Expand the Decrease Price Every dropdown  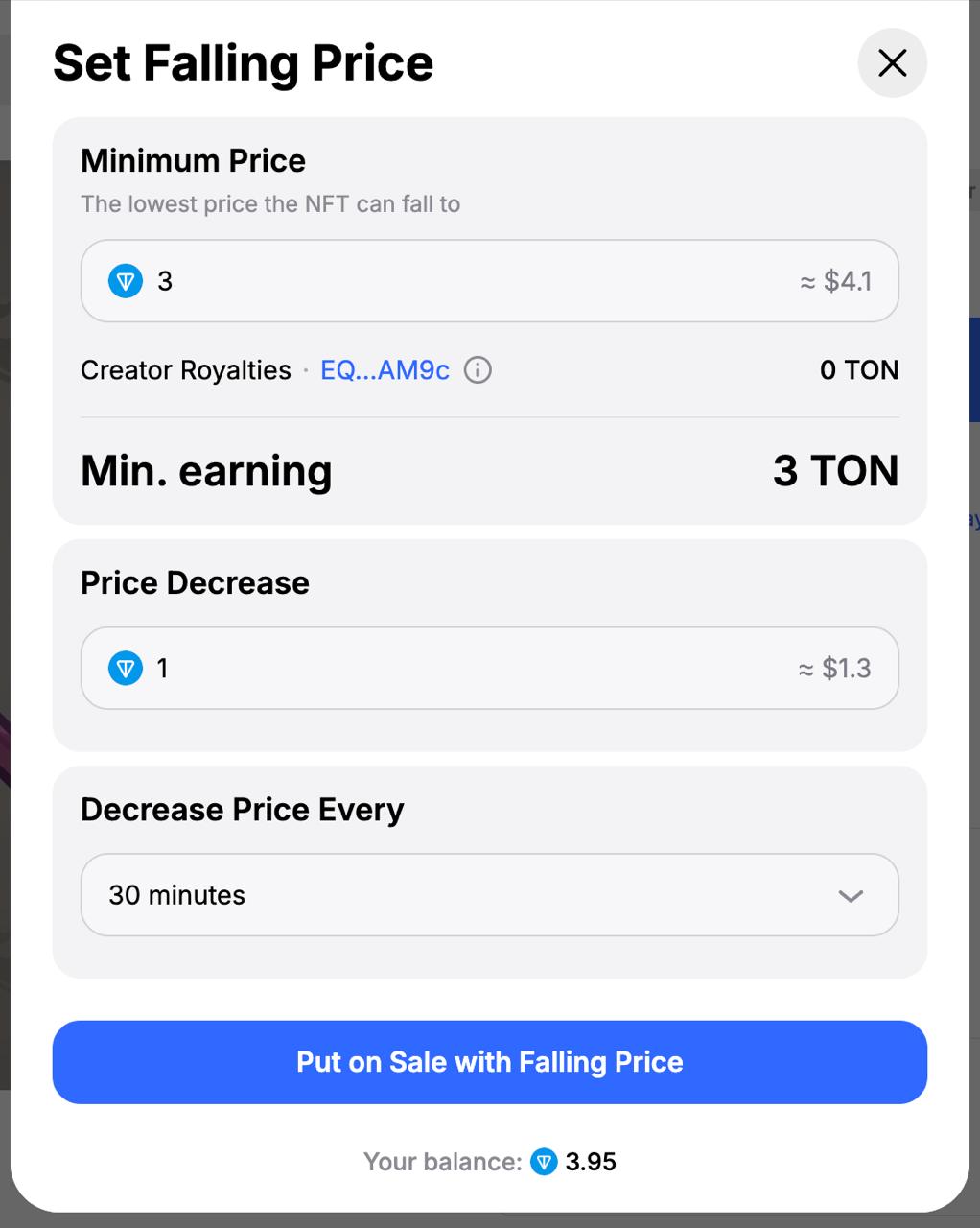[x=489, y=895]
